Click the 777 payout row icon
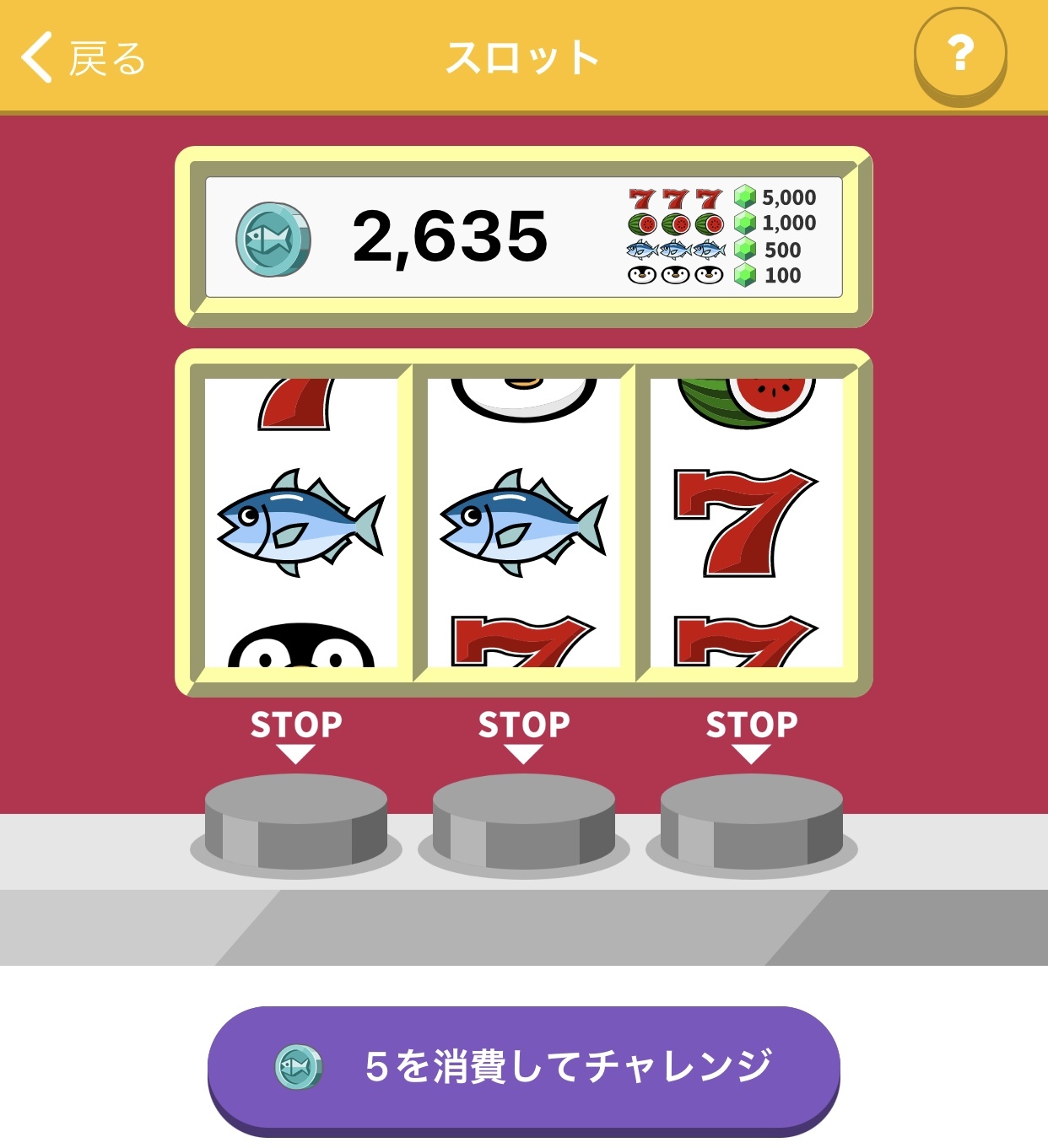Screen dimensions: 1048x1148 point(673,198)
